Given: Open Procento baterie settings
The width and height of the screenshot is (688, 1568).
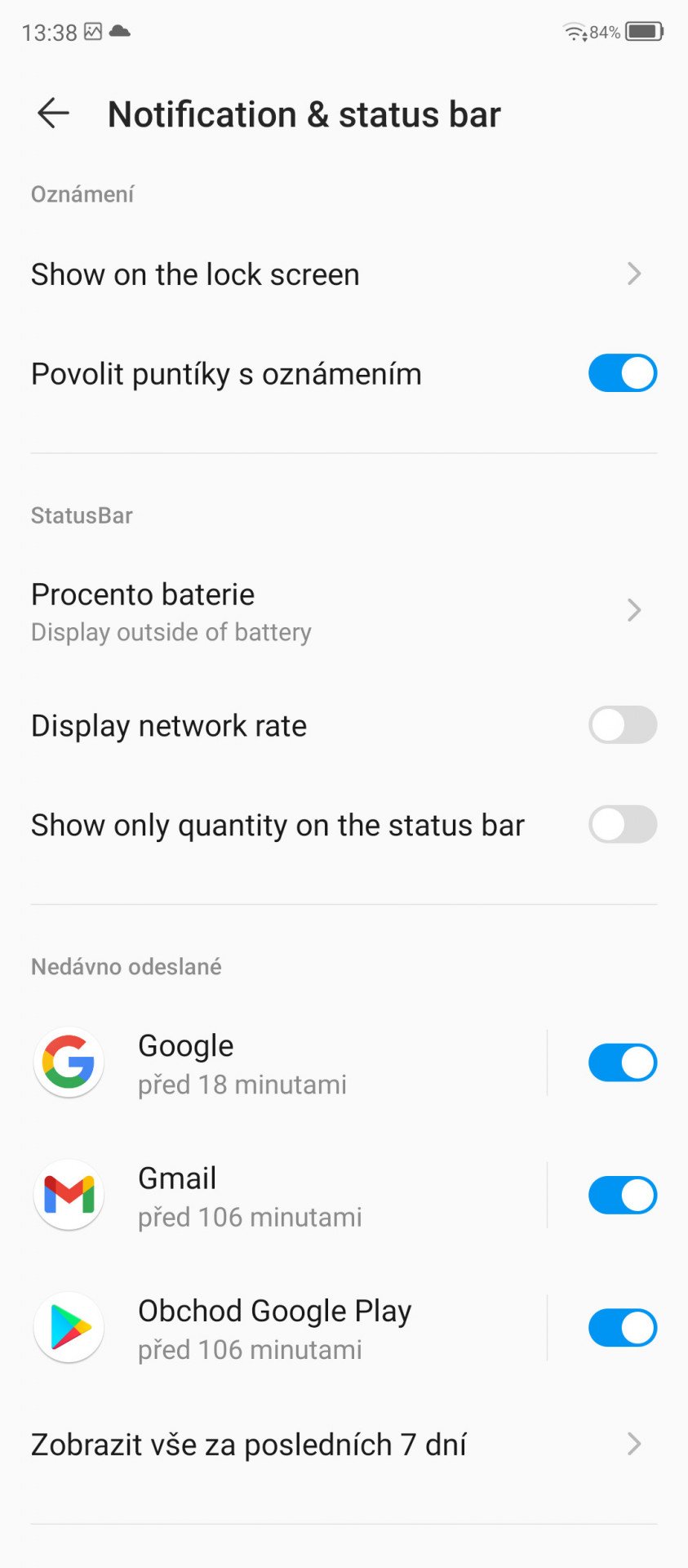Looking at the screenshot, I should pos(344,611).
